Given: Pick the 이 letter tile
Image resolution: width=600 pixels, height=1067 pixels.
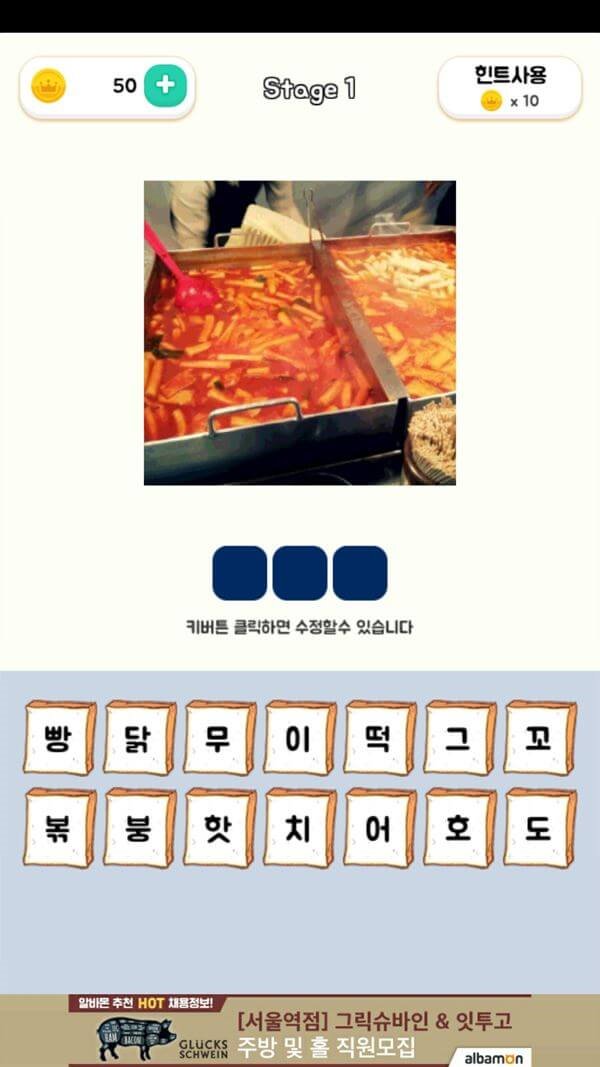Looking at the screenshot, I should pos(299,739).
